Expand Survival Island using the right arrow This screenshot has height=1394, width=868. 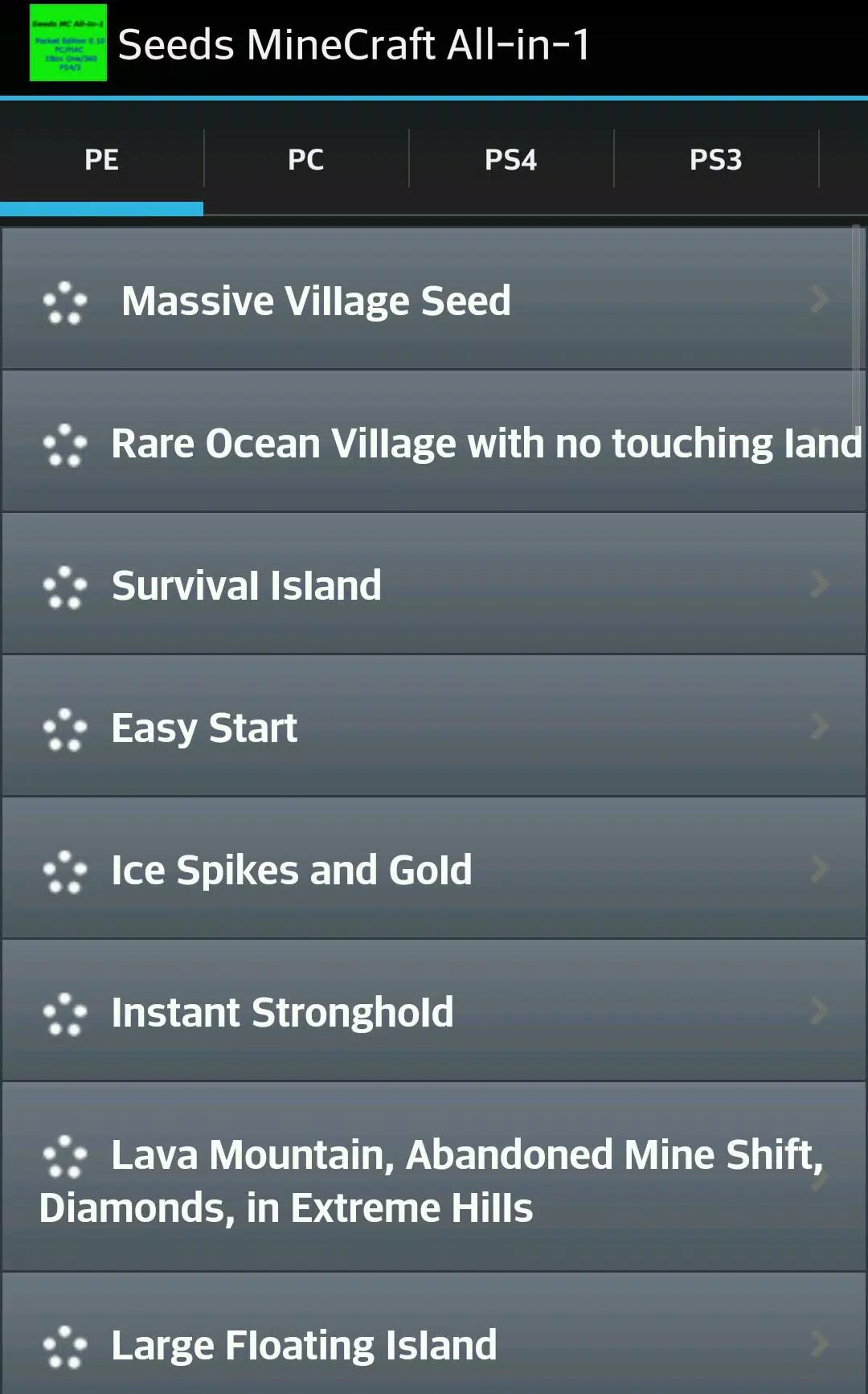coord(820,584)
